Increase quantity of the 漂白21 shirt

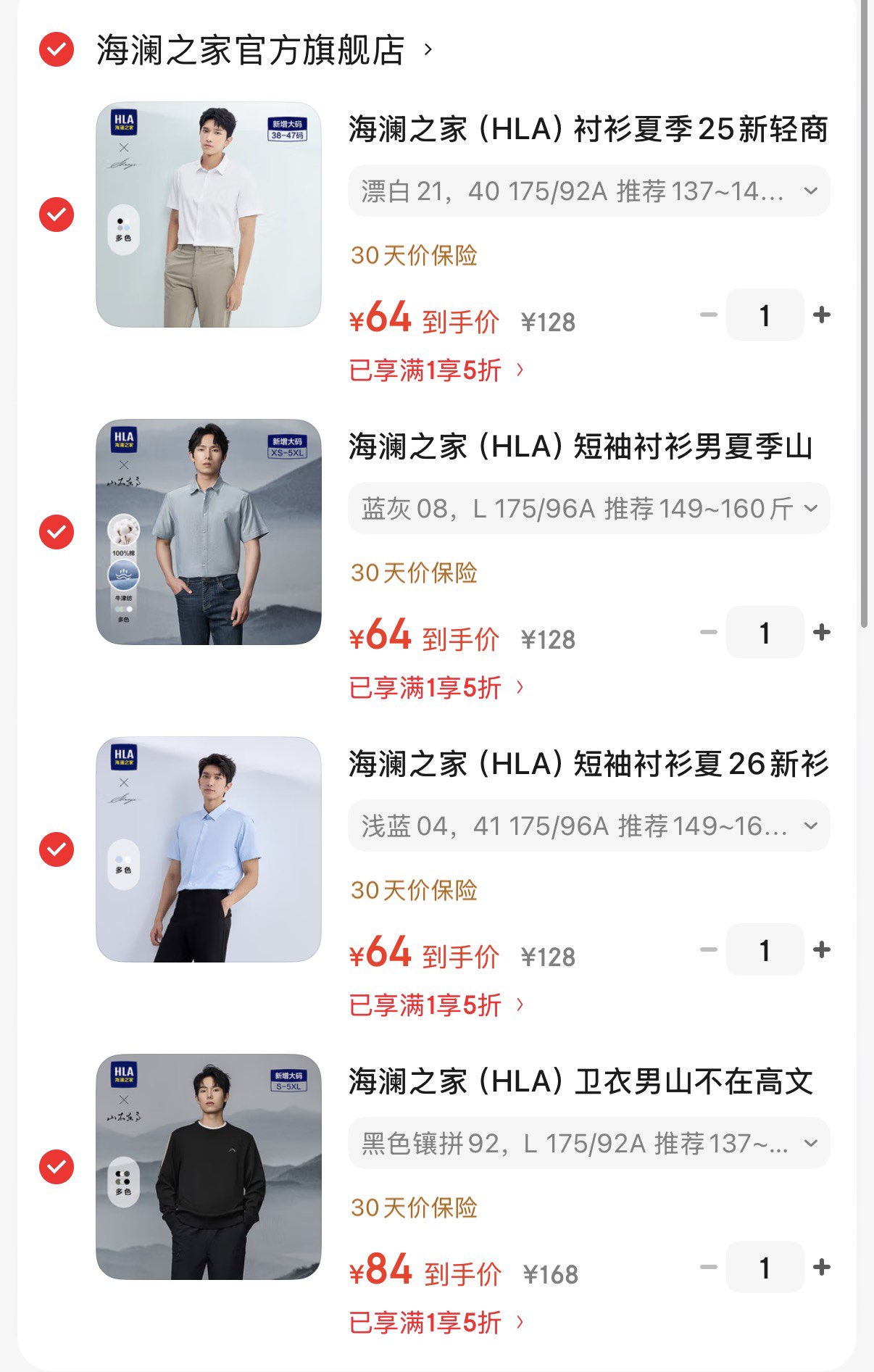822,315
